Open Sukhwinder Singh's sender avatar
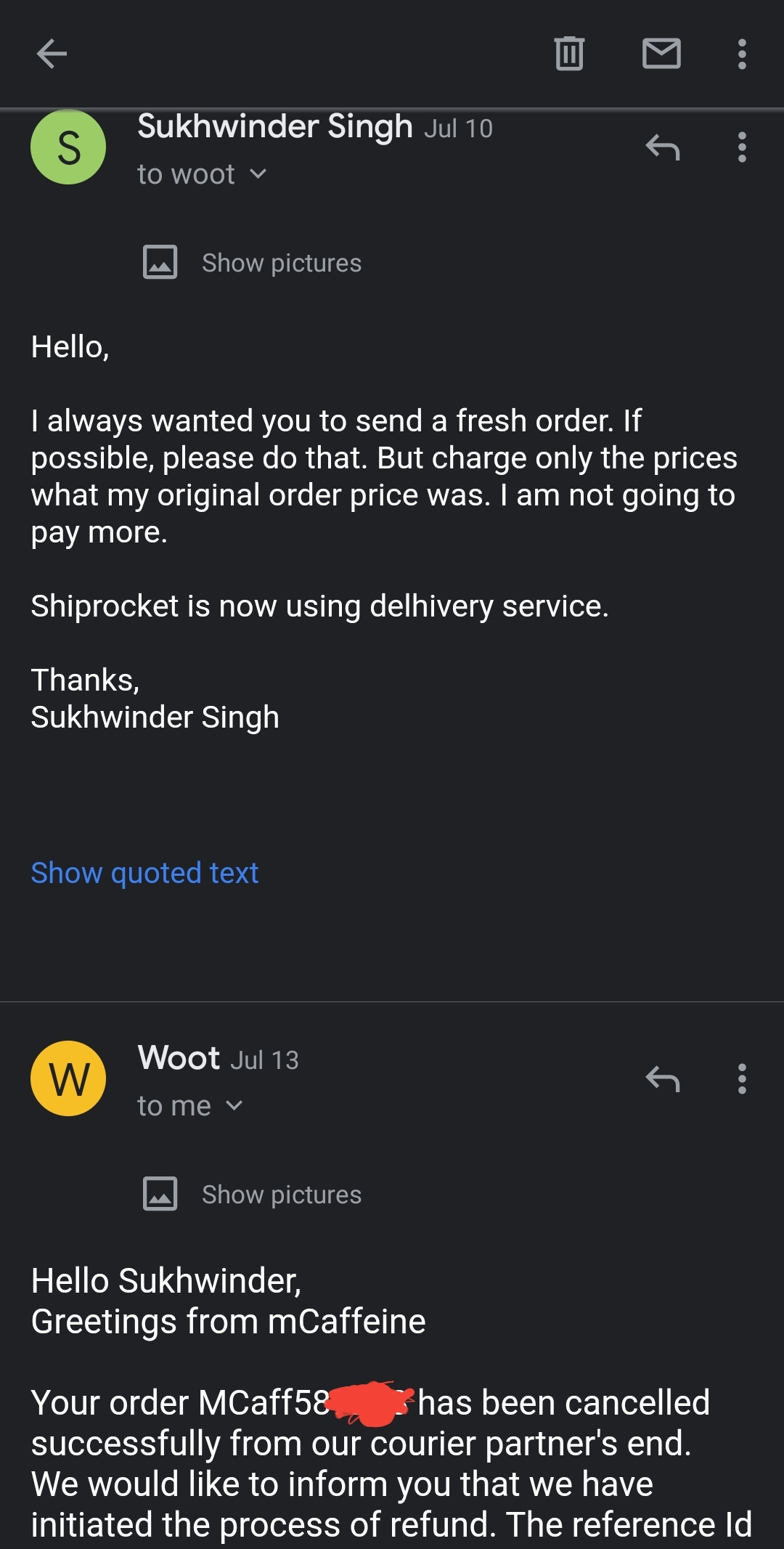The height and width of the screenshot is (1549, 784). 68,147
